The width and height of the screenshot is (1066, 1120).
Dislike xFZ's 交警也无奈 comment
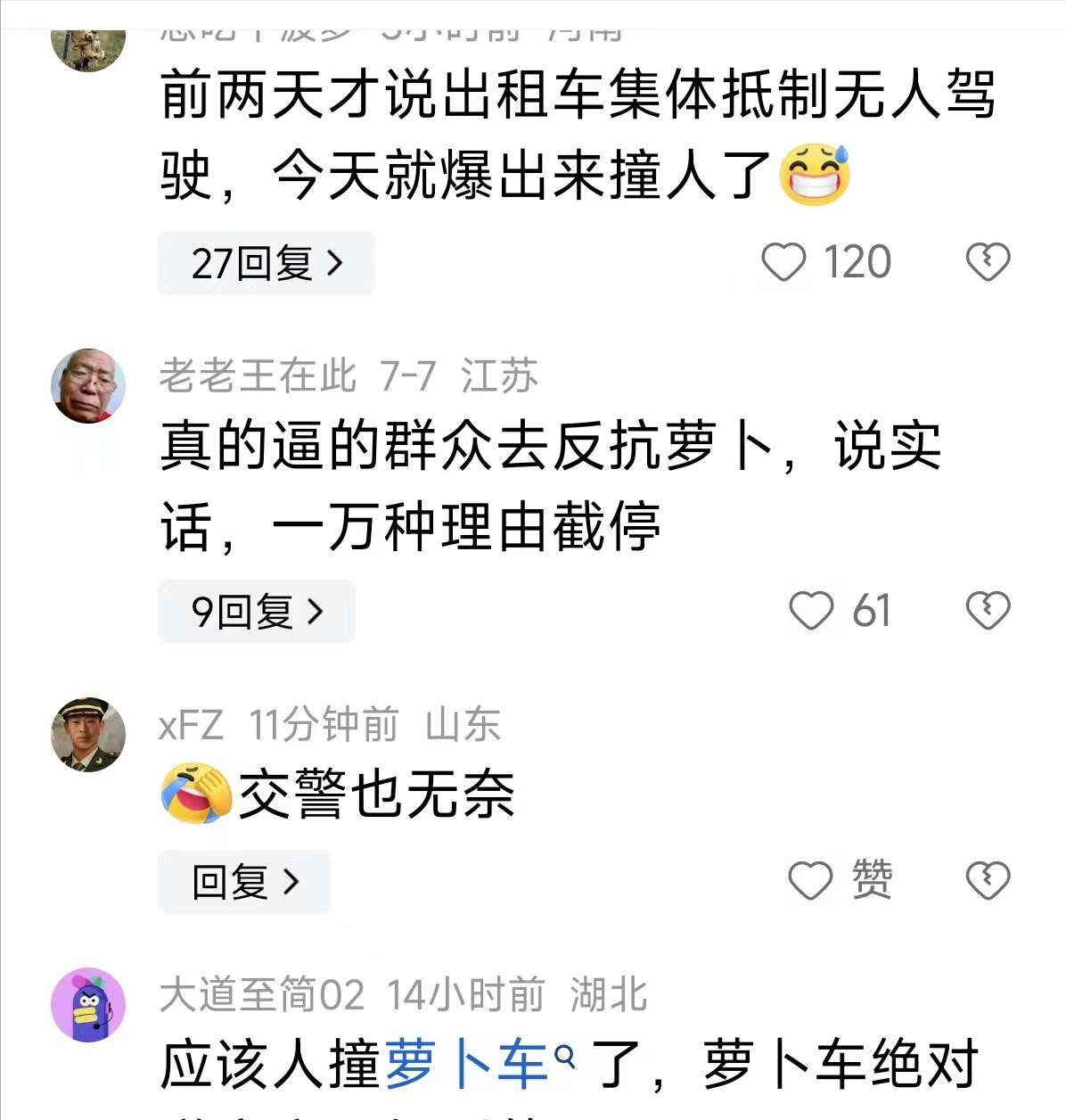coord(988,881)
